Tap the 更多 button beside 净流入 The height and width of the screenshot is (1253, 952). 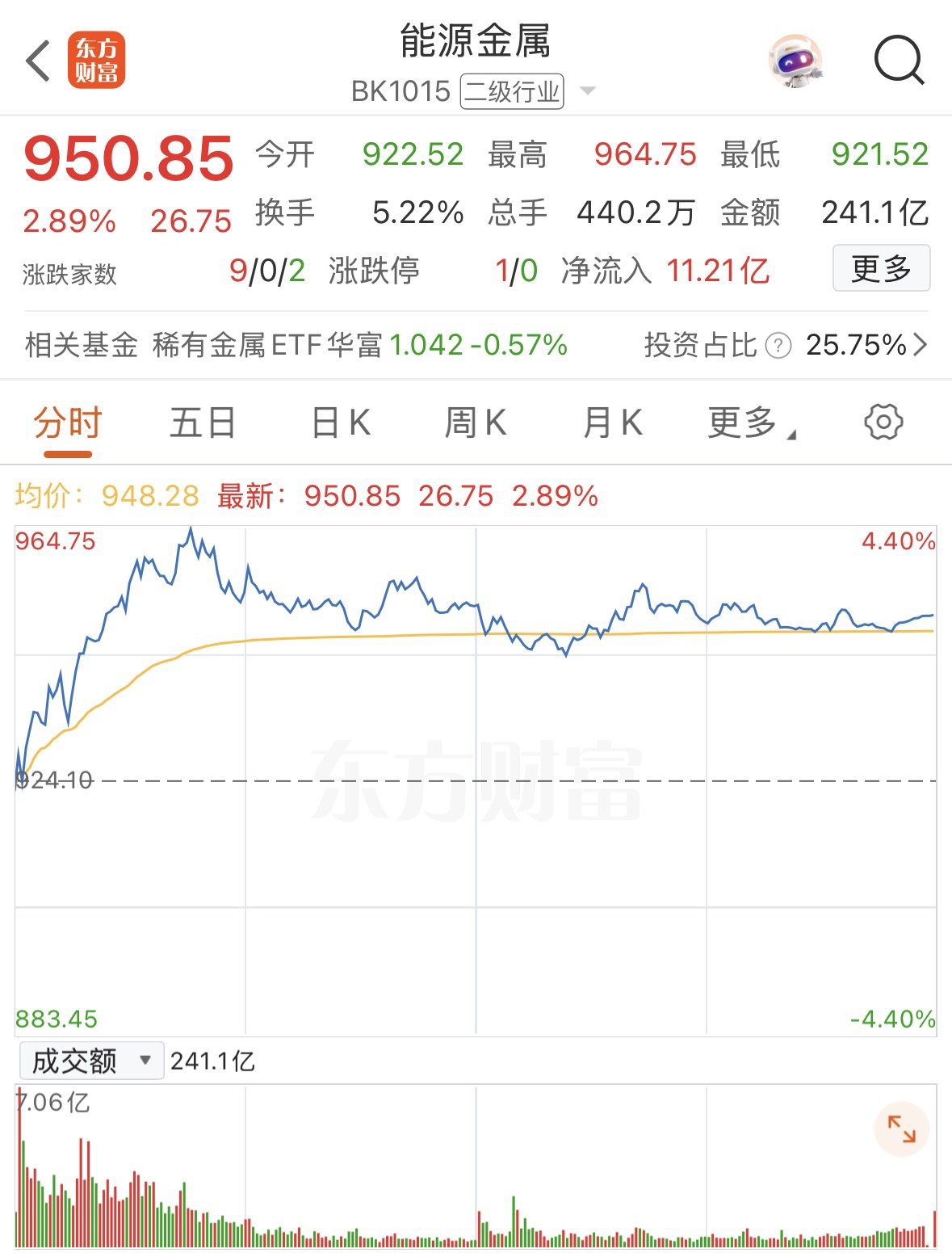click(881, 268)
